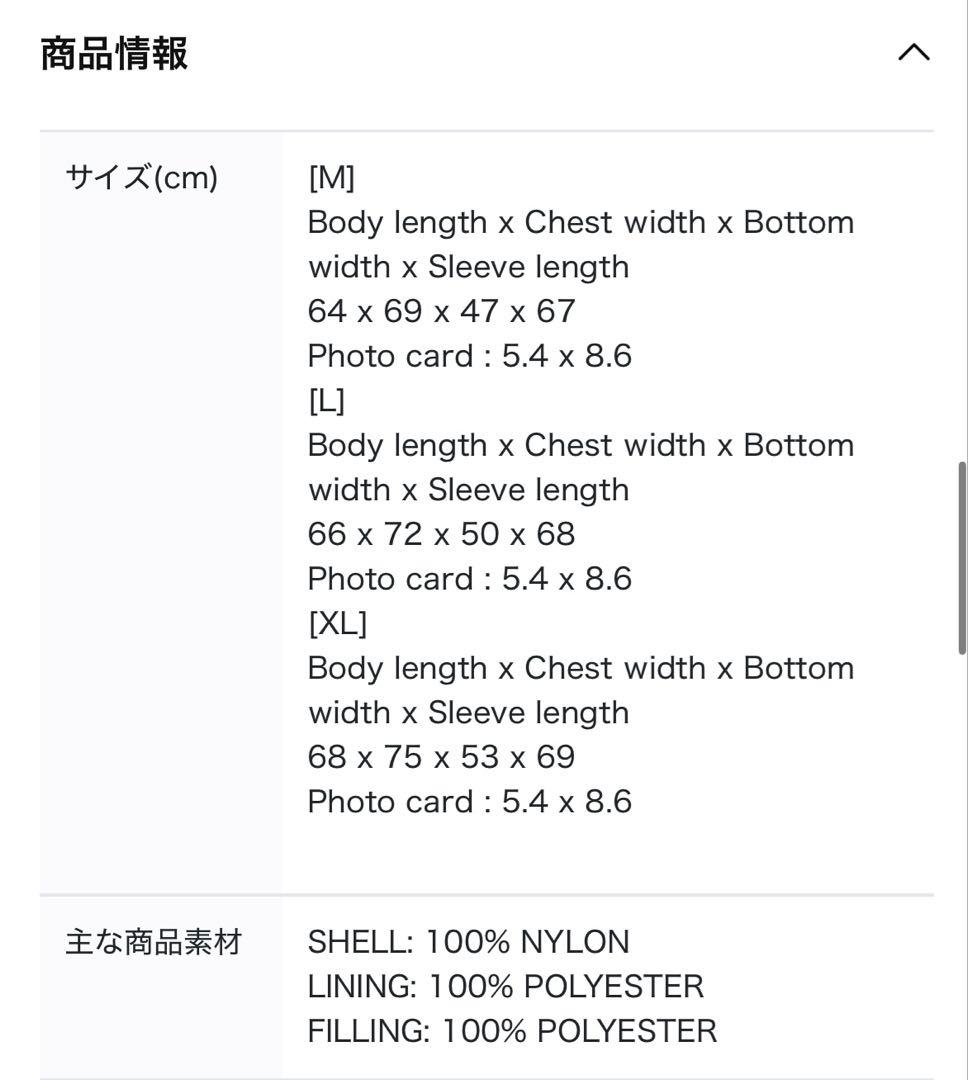This screenshot has height=1080, width=968.
Task: Click the divider between size and material rows
Action: click(484, 893)
